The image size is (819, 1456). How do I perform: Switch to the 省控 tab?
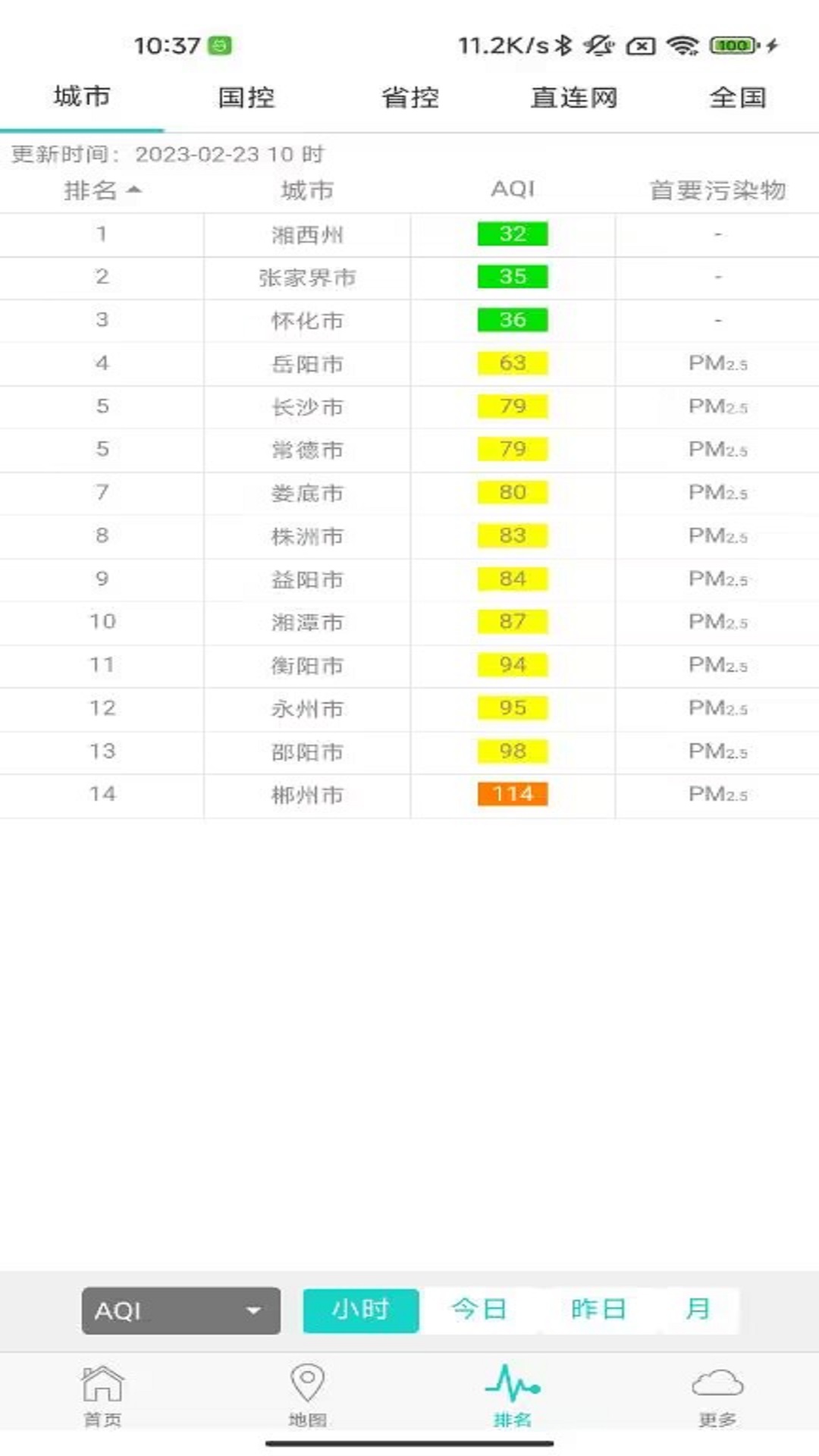pos(409,98)
